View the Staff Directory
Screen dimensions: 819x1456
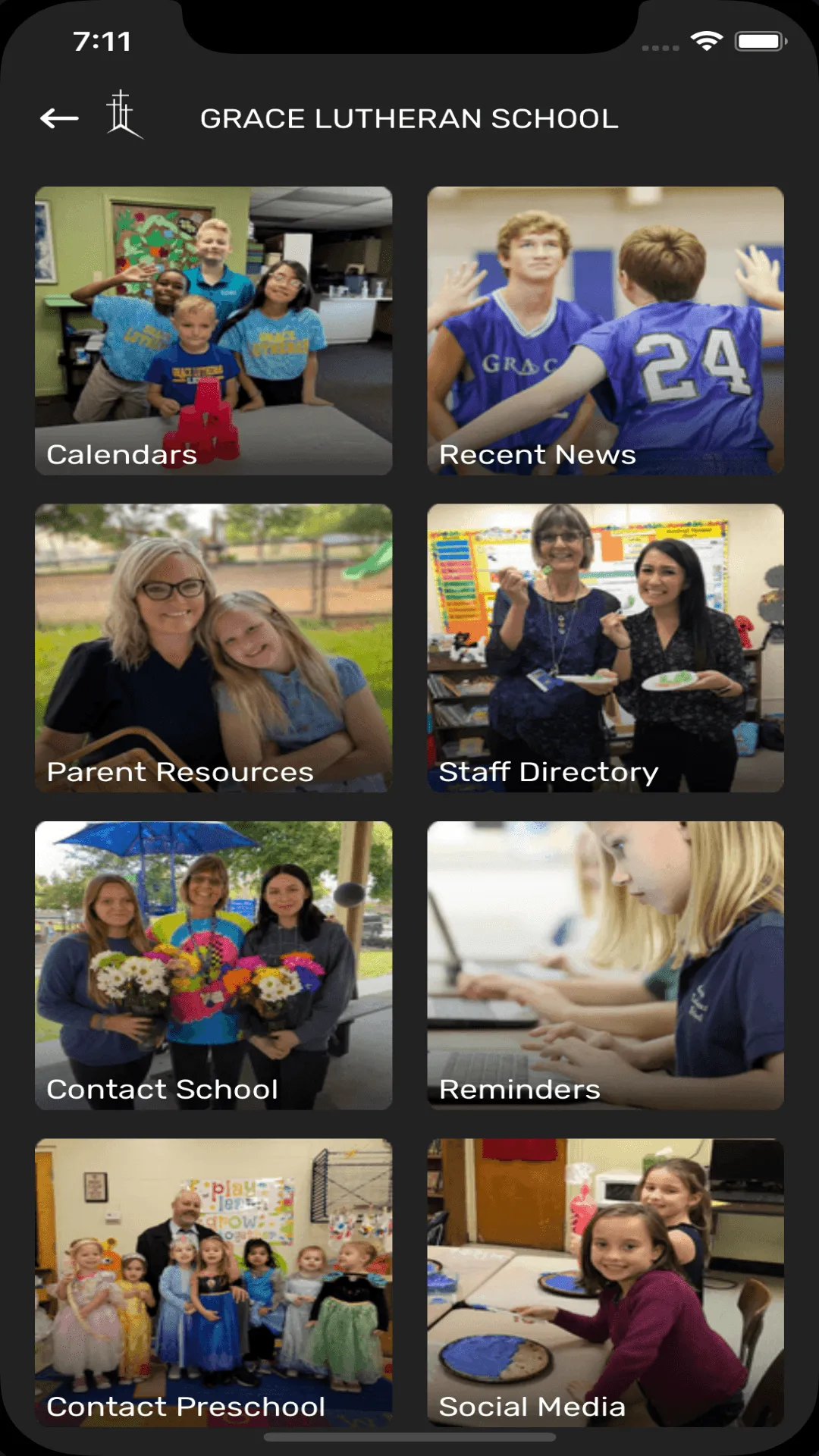605,648
